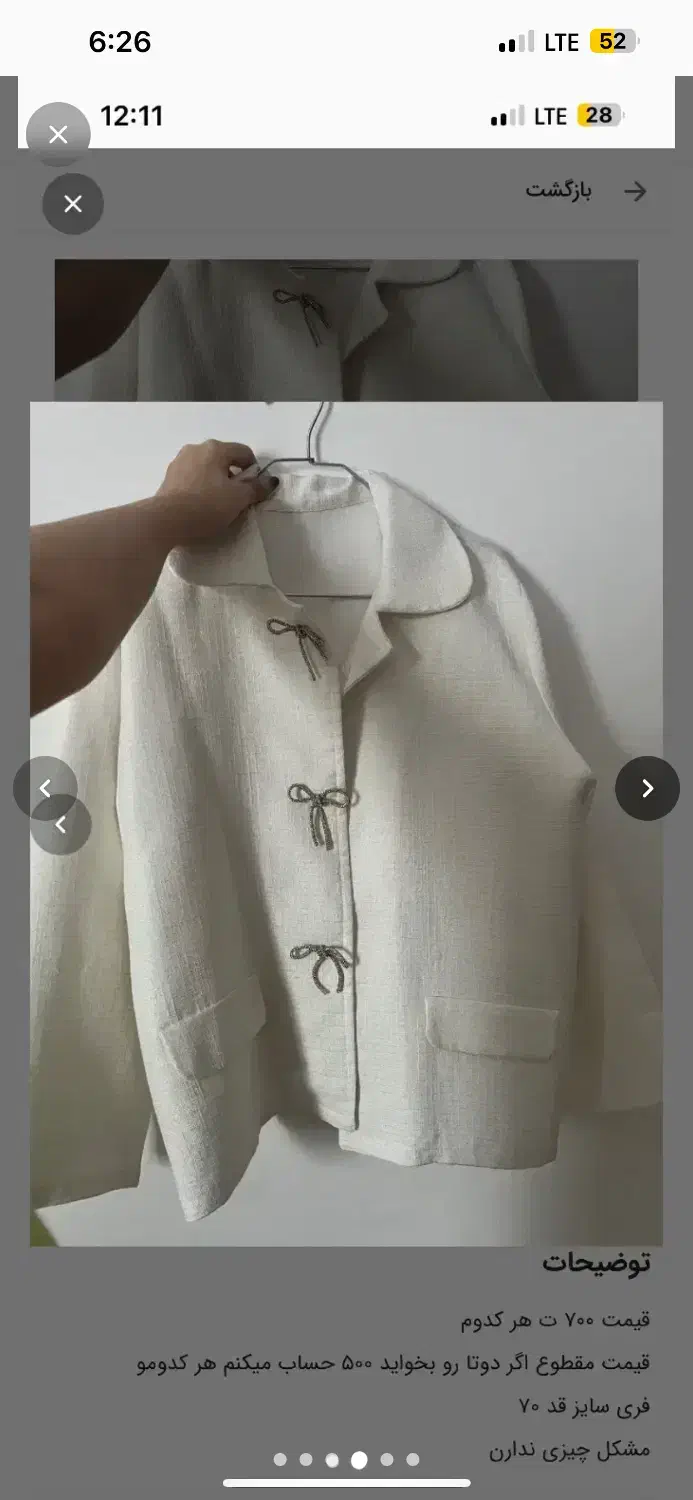This screenshot has width=693, height=1500.
Task: Close the viewer using the X beside 12:11
Action: pos(58,134)
